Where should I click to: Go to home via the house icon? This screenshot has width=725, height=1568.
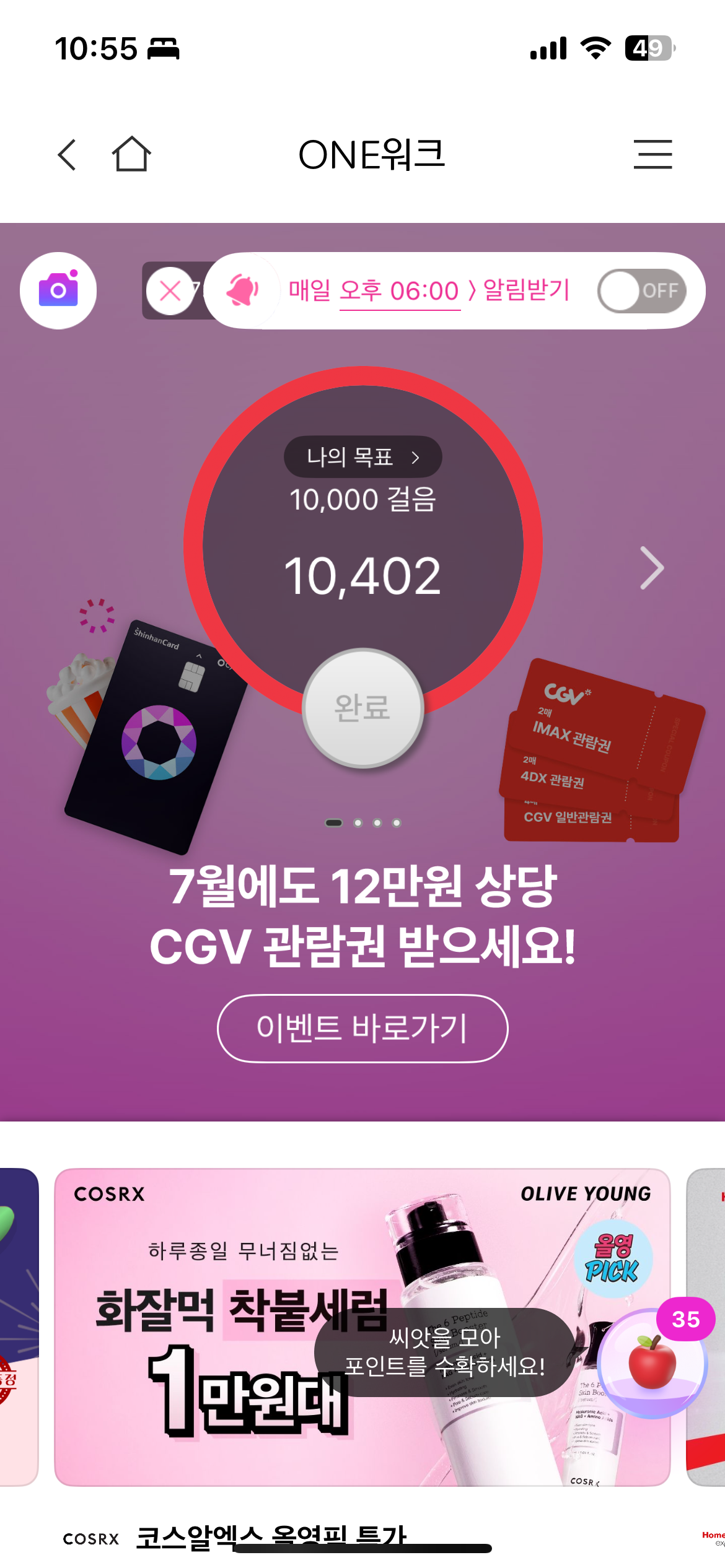tap(131, 154)
